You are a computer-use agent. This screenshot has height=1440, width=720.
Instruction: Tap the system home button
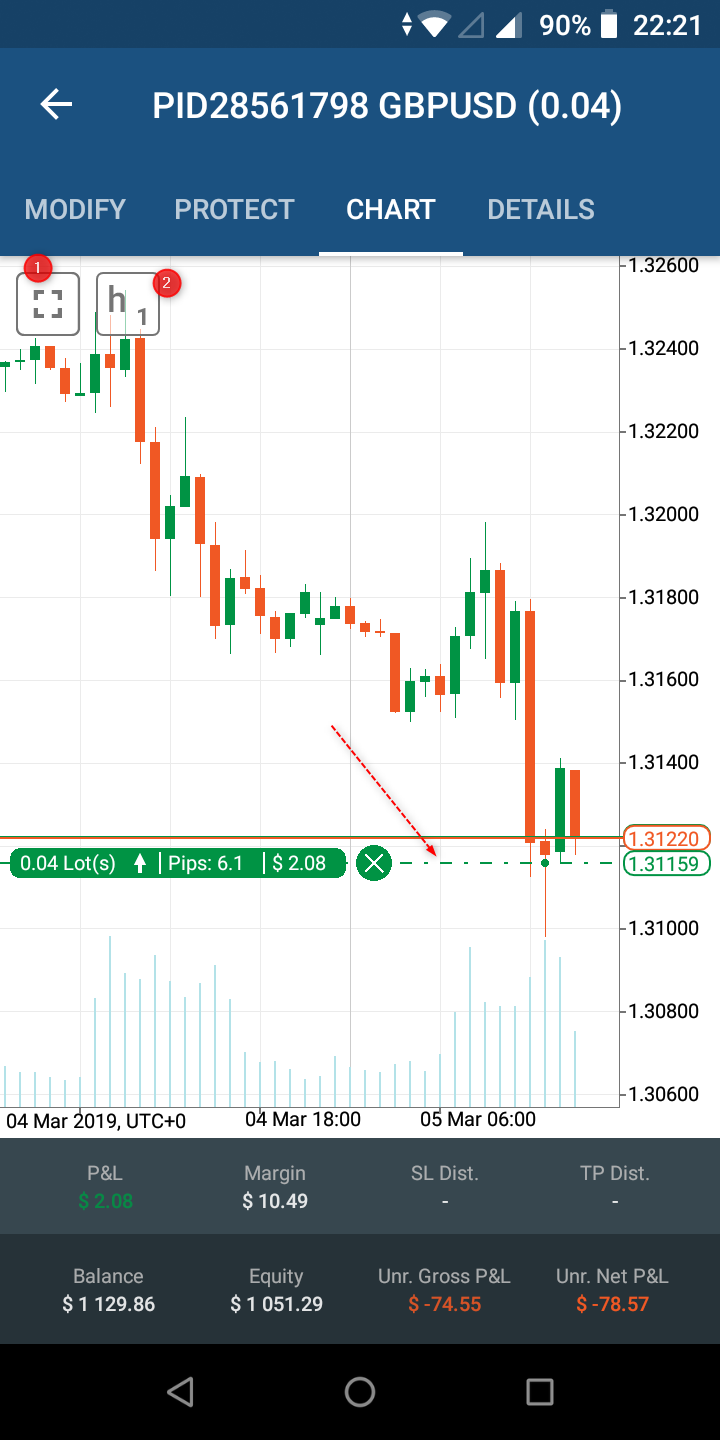tap(360, 1391)
